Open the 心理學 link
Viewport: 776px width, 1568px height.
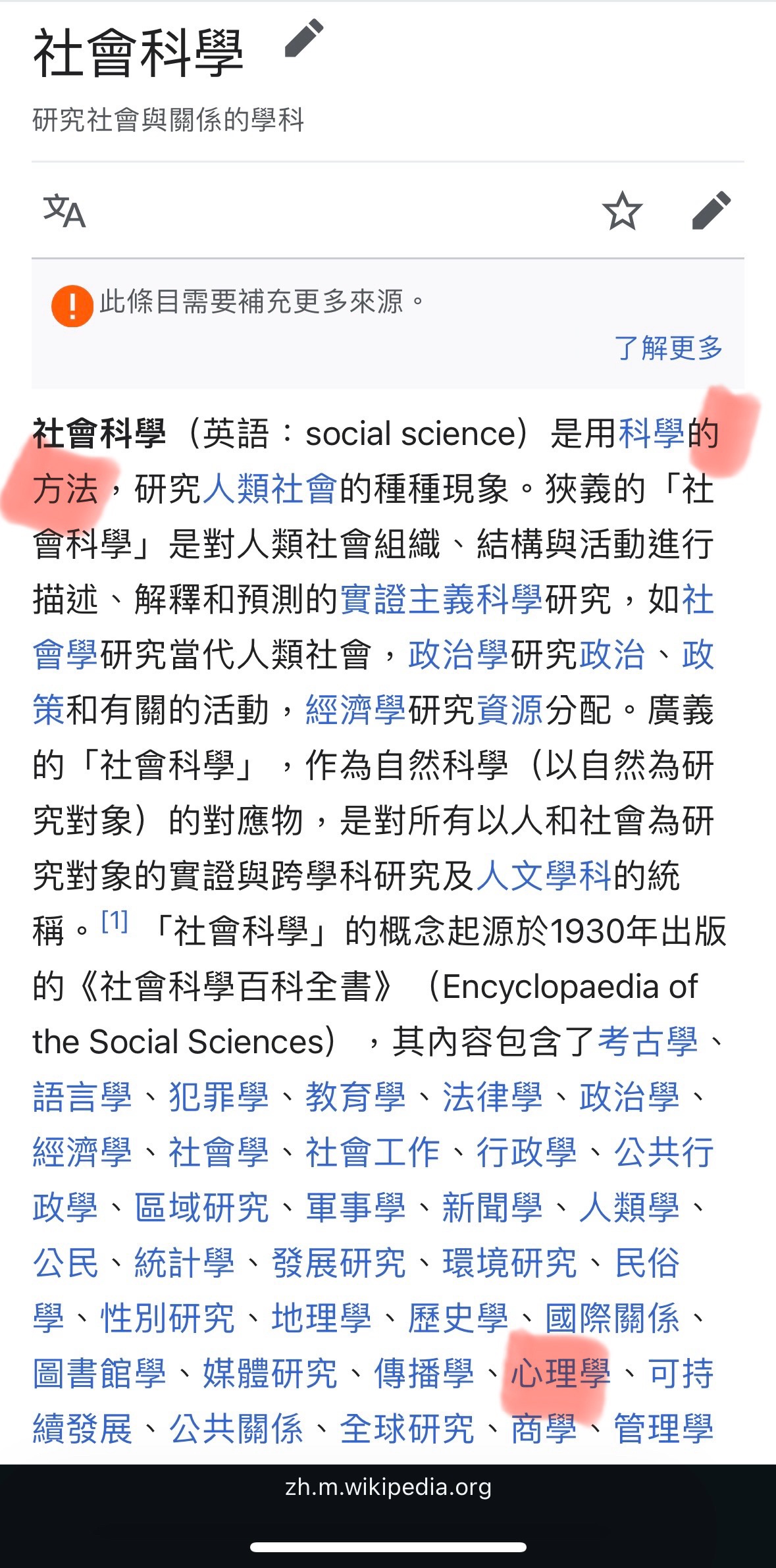[561, 1374]
